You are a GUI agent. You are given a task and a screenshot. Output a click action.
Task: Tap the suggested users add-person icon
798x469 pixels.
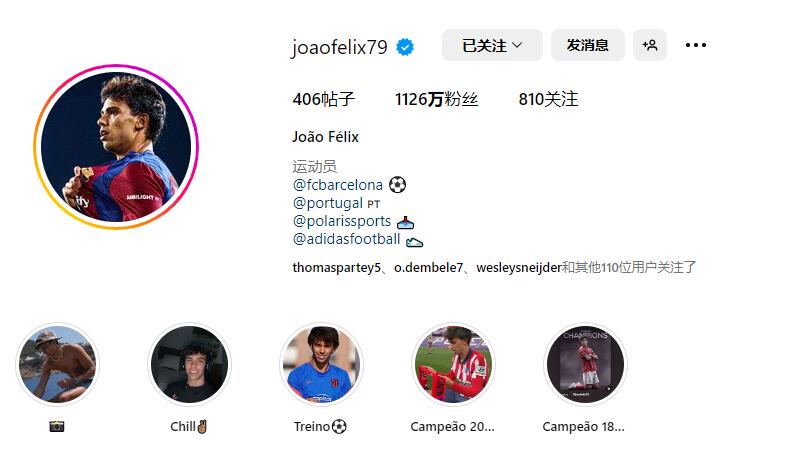[650, 45]
